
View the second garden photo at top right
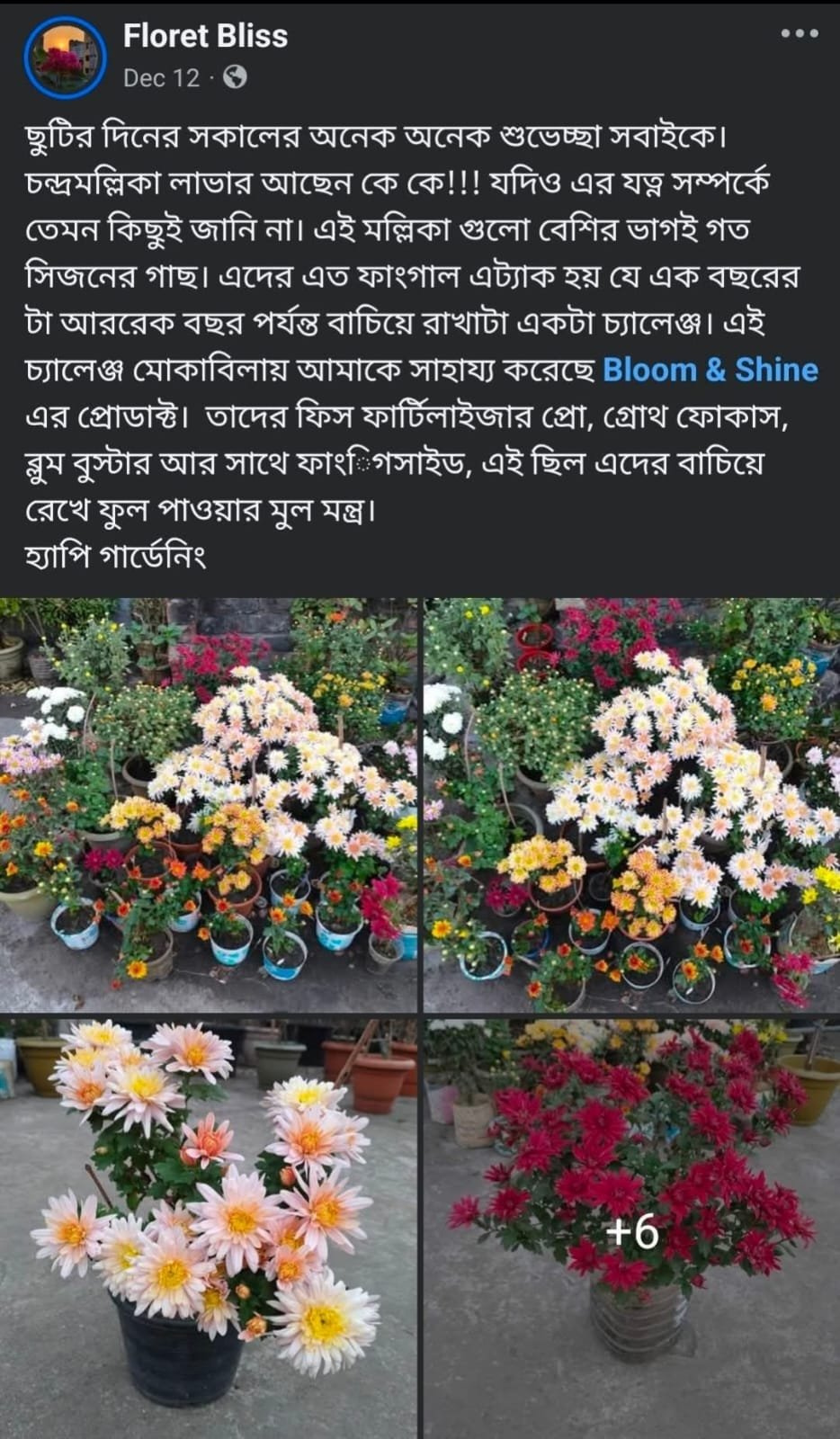(631, 805)
